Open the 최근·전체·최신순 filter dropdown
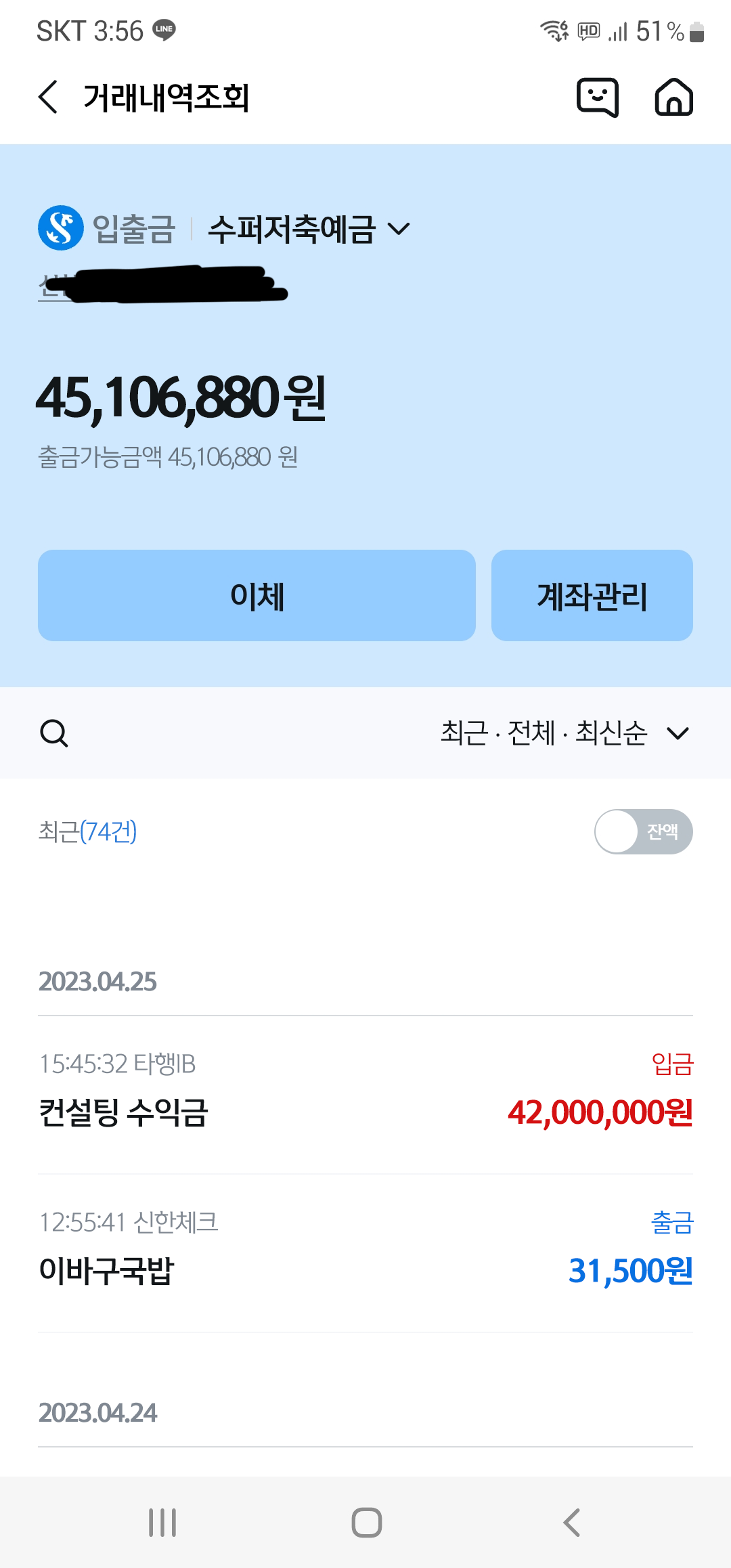 (564, 733)
